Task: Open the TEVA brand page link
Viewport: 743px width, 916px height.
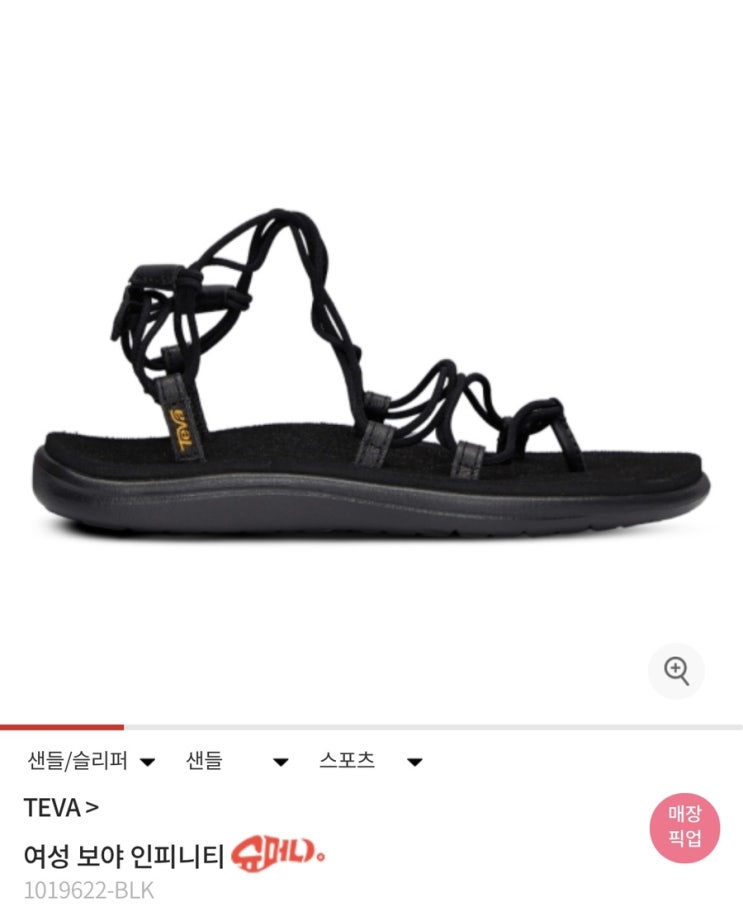Action: [x=61, y=807]
